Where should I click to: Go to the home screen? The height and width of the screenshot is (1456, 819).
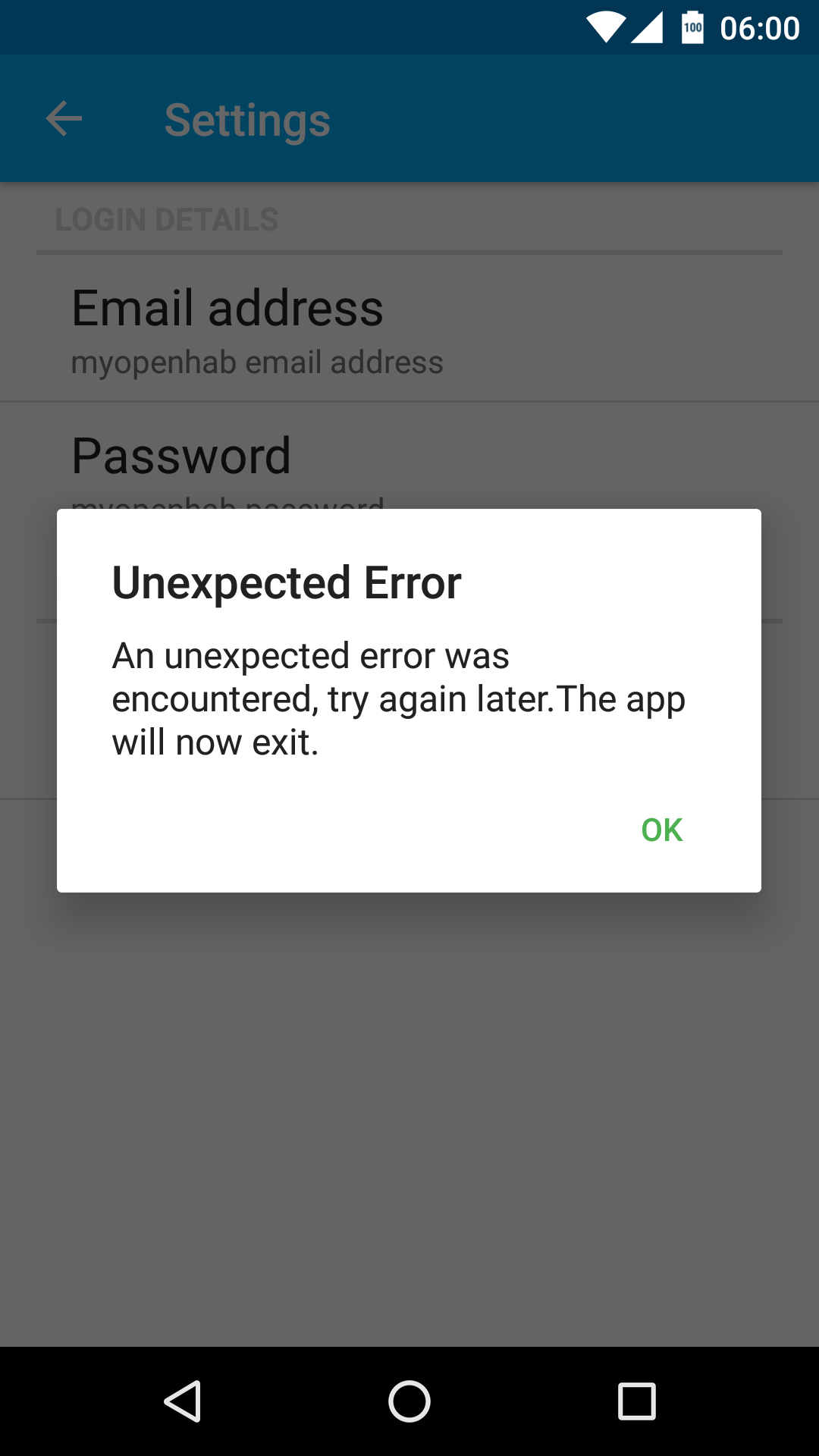point(409,1401)
